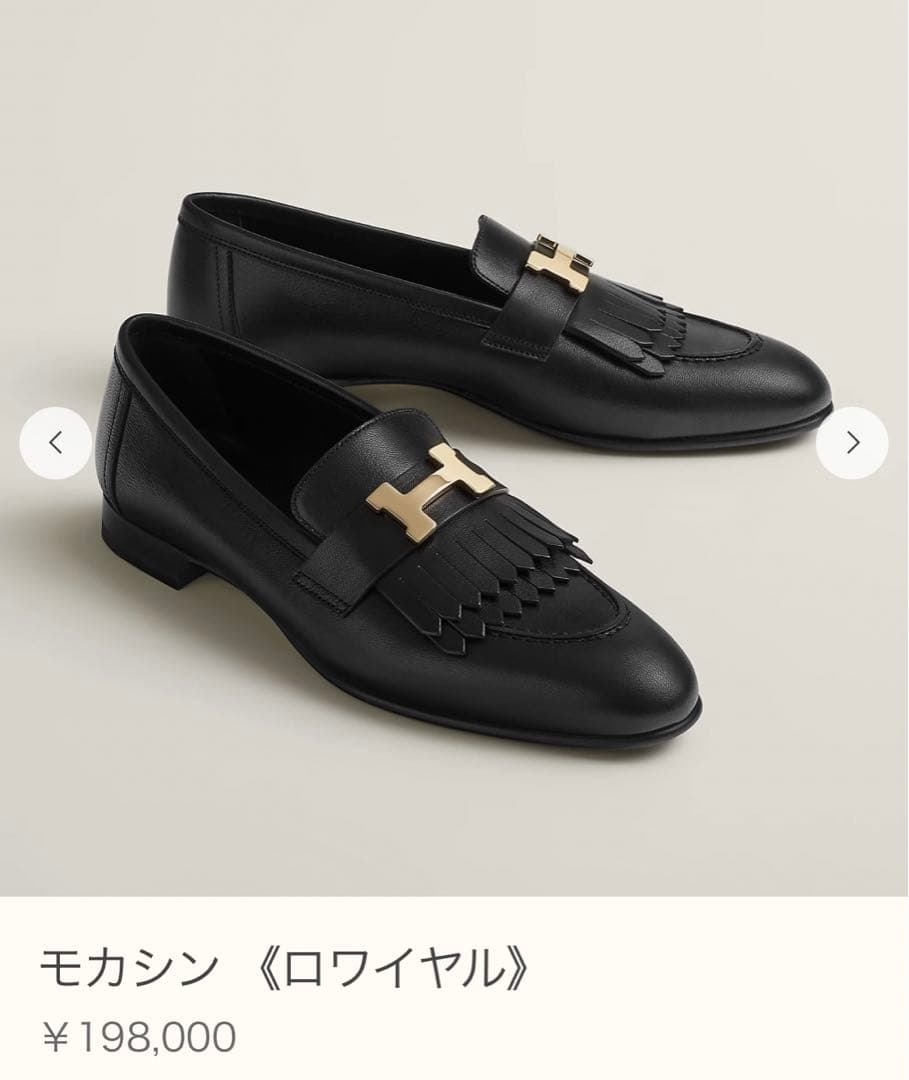Go back to the previous product photo
909x1080 pixels.
[56, 443]
